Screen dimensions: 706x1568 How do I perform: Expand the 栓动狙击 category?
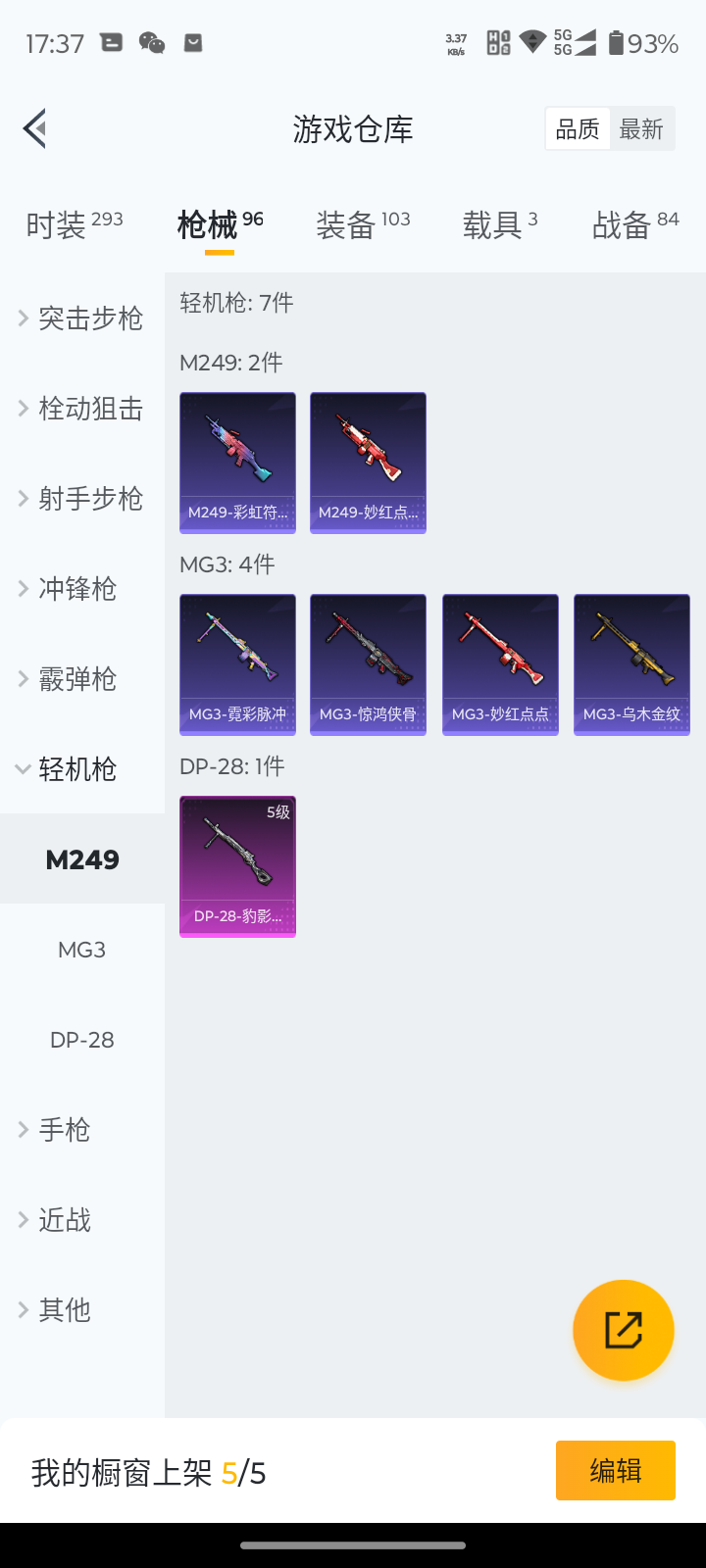pos(82,409)
